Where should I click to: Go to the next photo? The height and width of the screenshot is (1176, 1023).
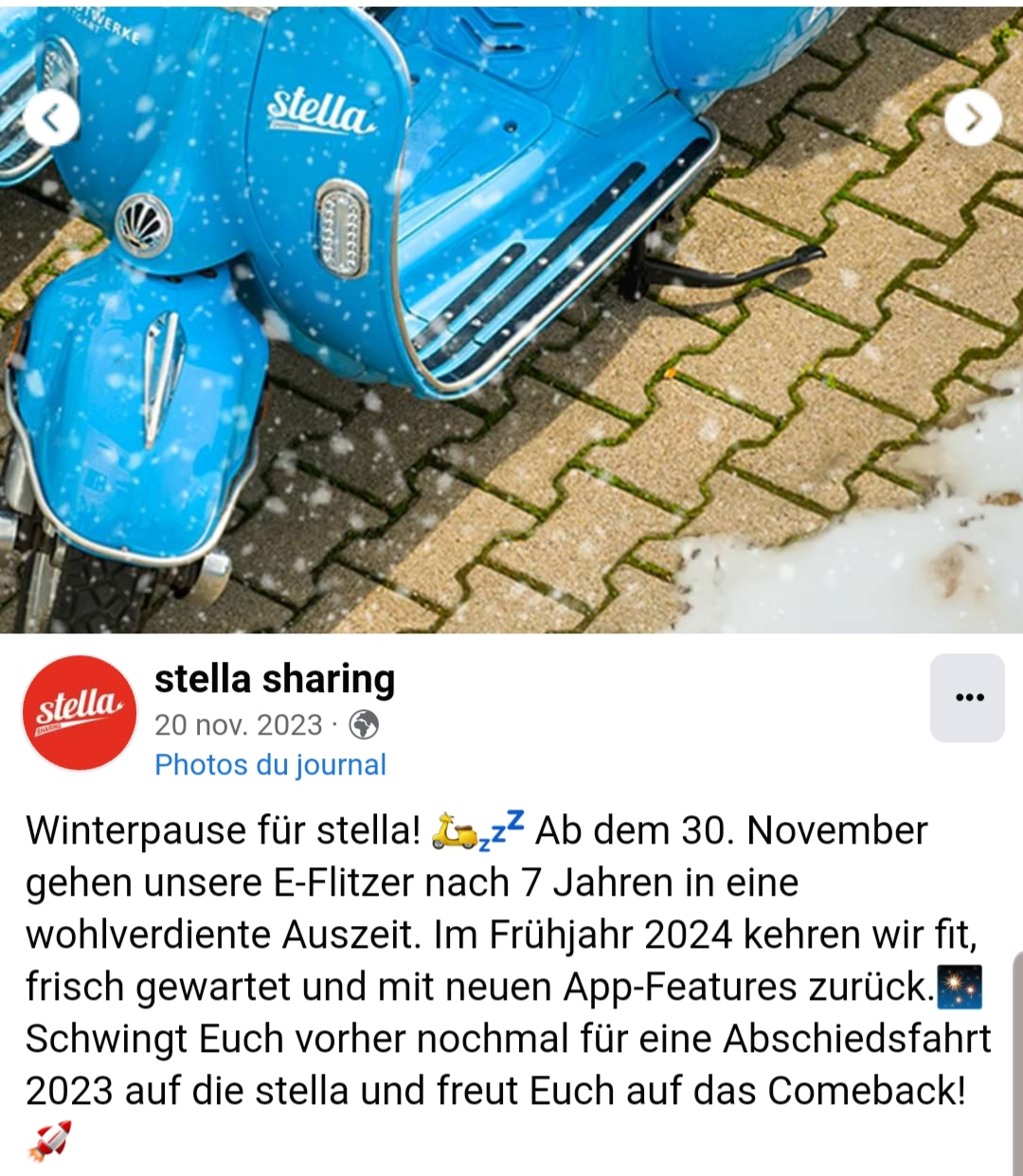point(973,118)
